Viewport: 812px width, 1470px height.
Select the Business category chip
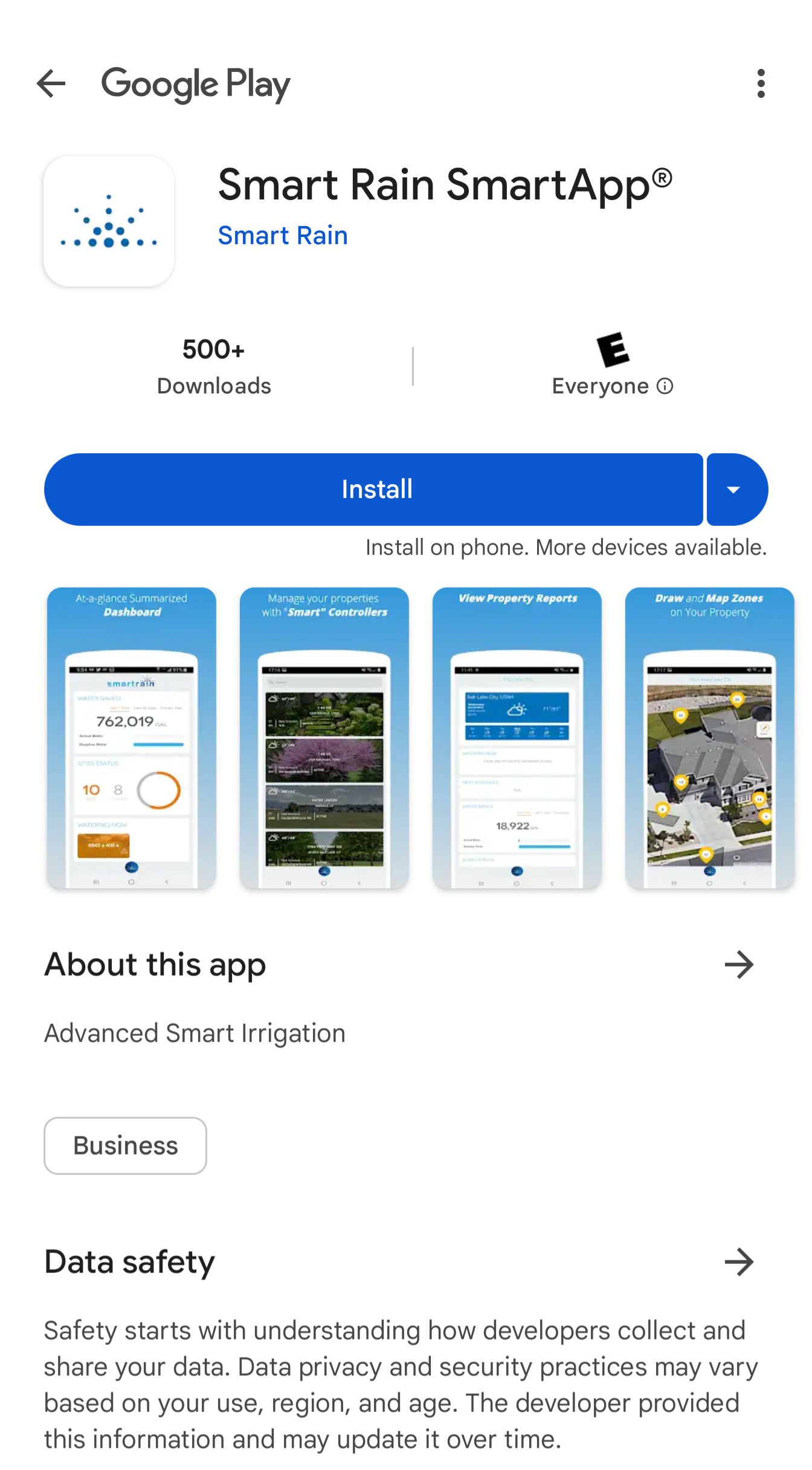click(x=126, y=1145)
